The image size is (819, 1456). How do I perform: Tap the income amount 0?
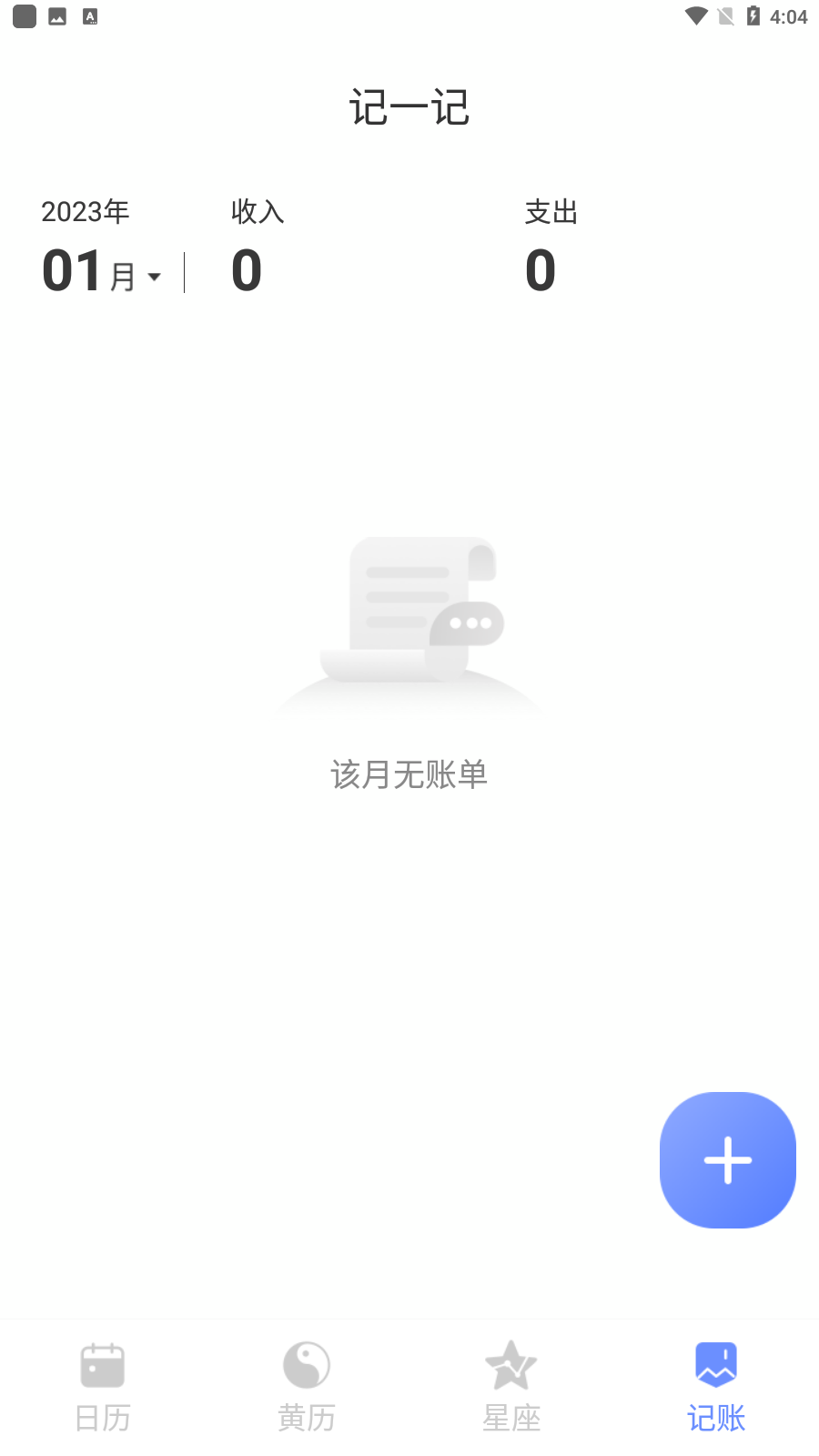(244, 270)
